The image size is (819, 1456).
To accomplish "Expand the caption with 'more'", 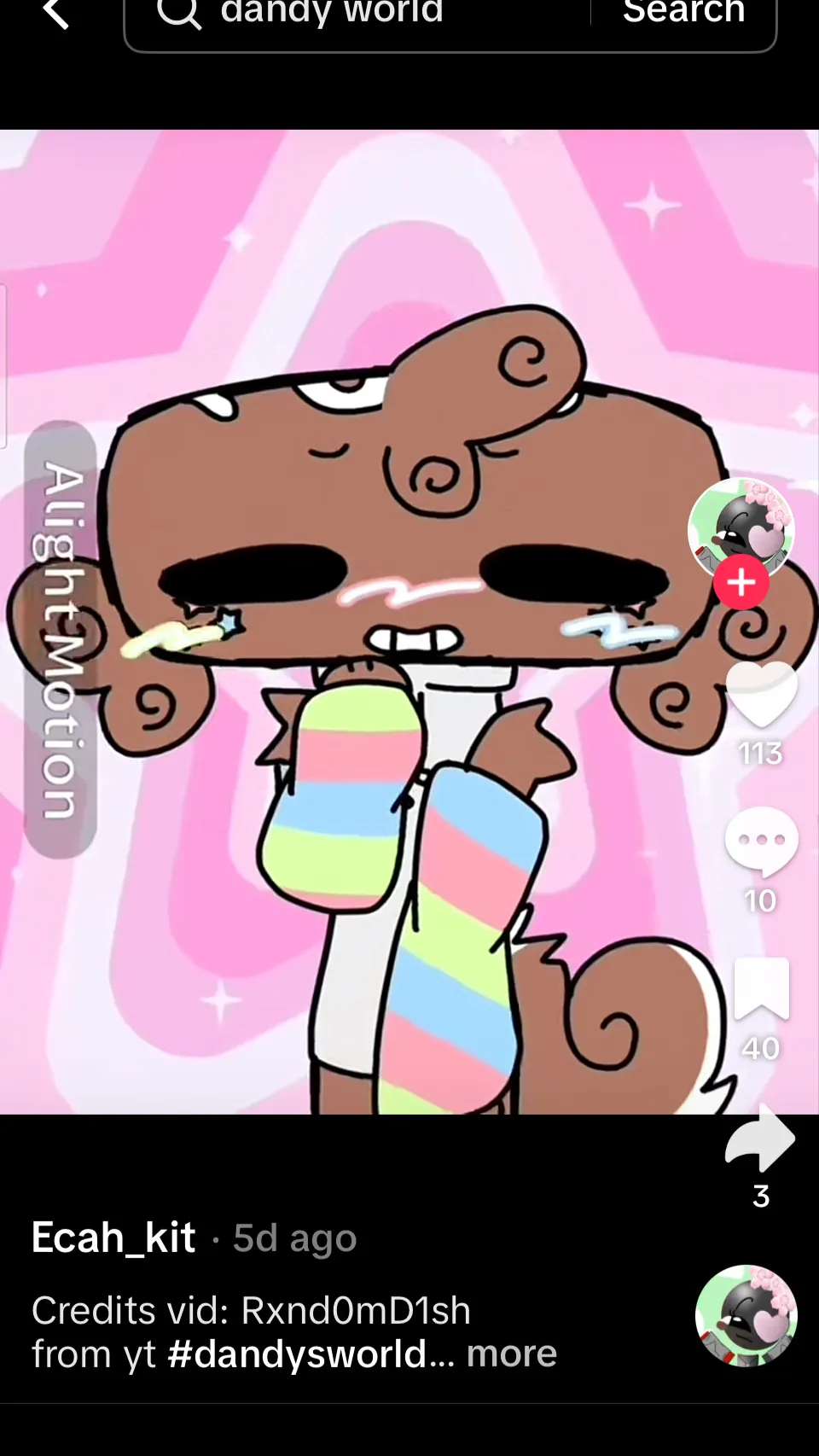I will point(511,1354).
